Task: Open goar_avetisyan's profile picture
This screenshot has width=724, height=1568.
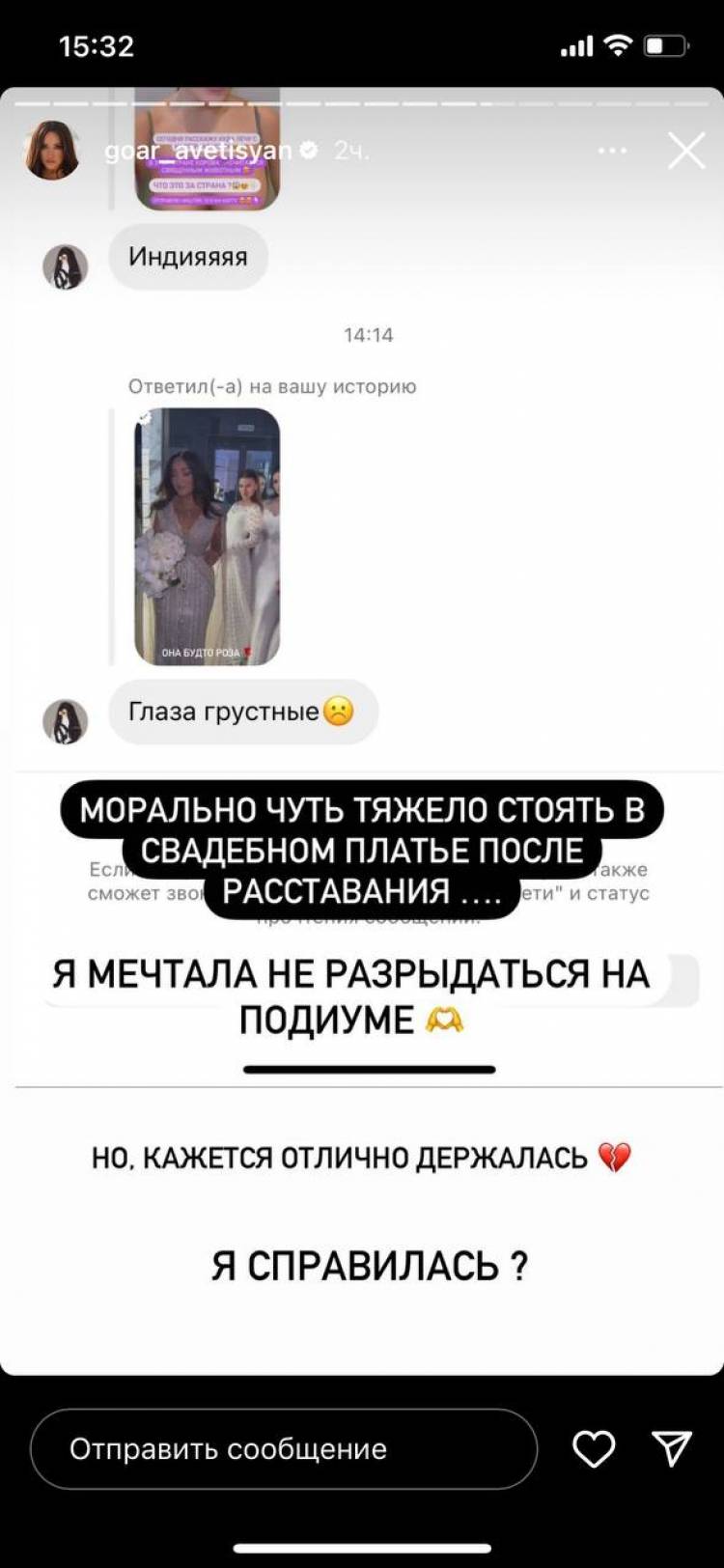Action: (x=51, y=151)
